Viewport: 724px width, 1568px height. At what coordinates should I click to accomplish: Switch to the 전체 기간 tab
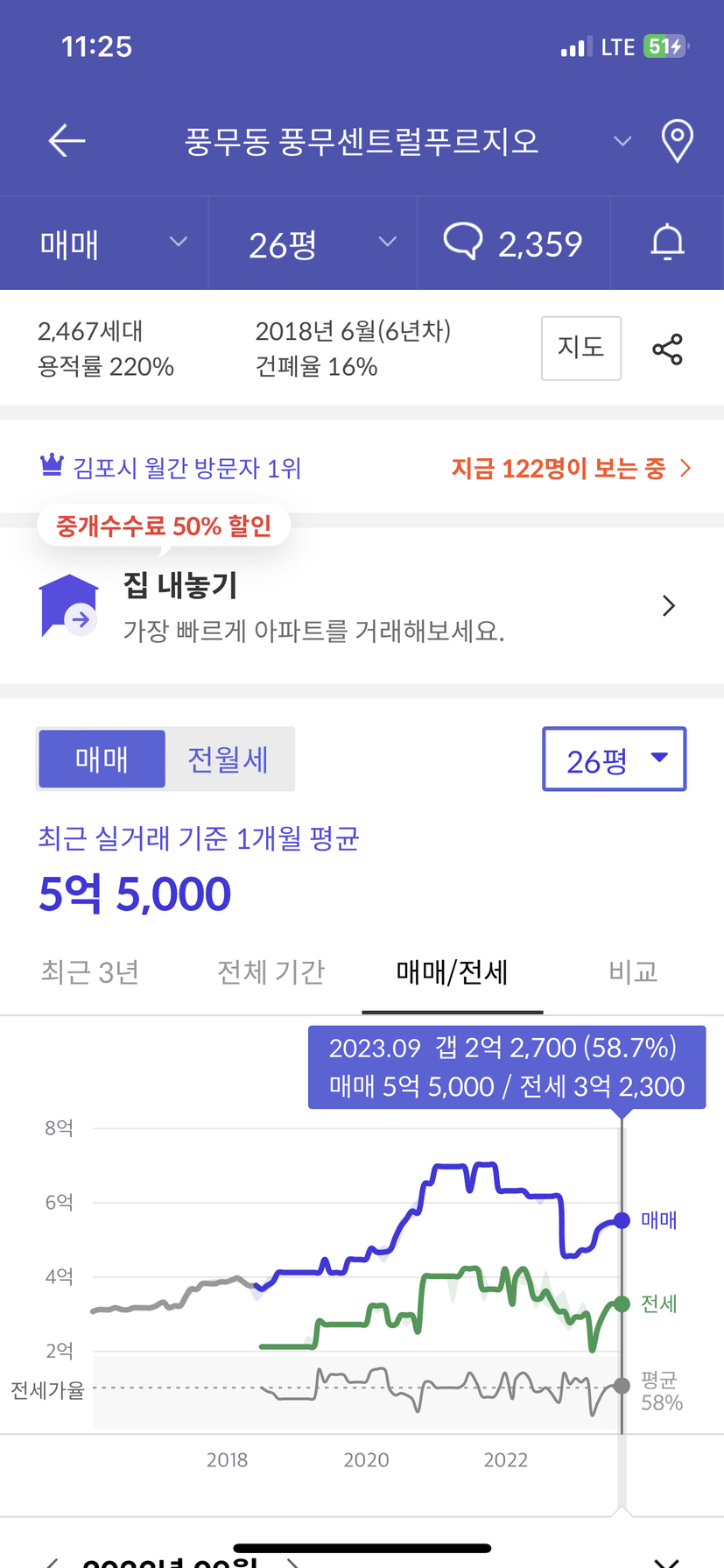271,972
